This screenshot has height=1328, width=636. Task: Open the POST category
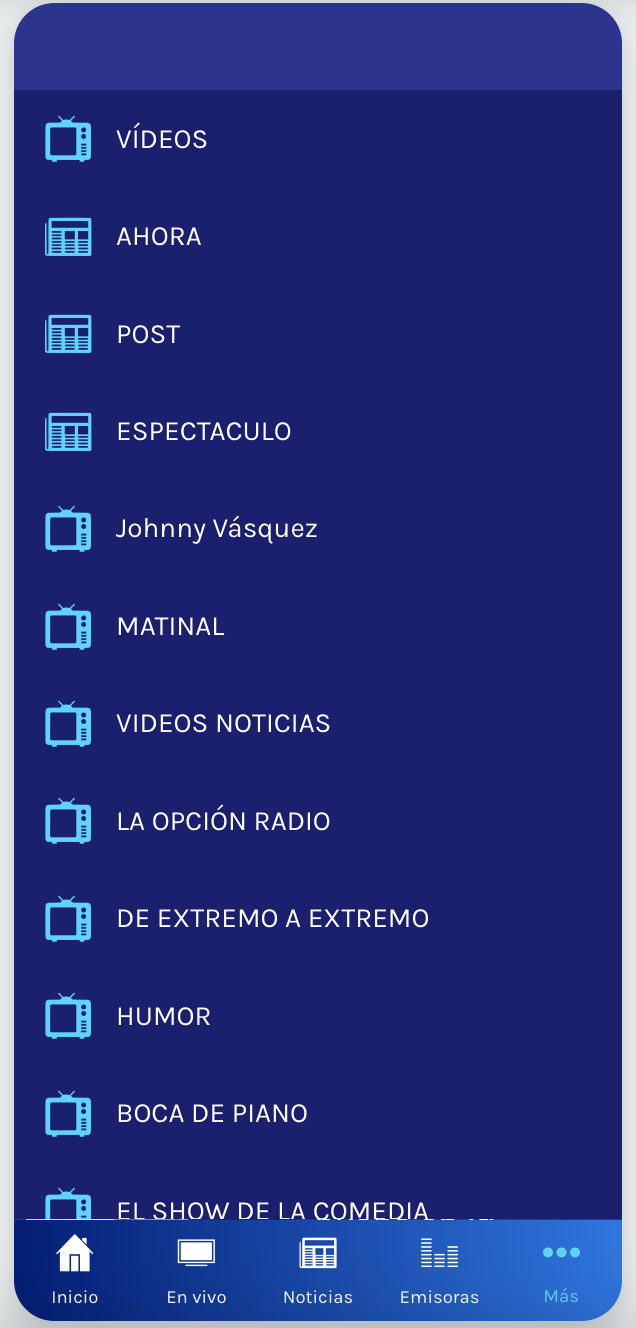(149, 334)
